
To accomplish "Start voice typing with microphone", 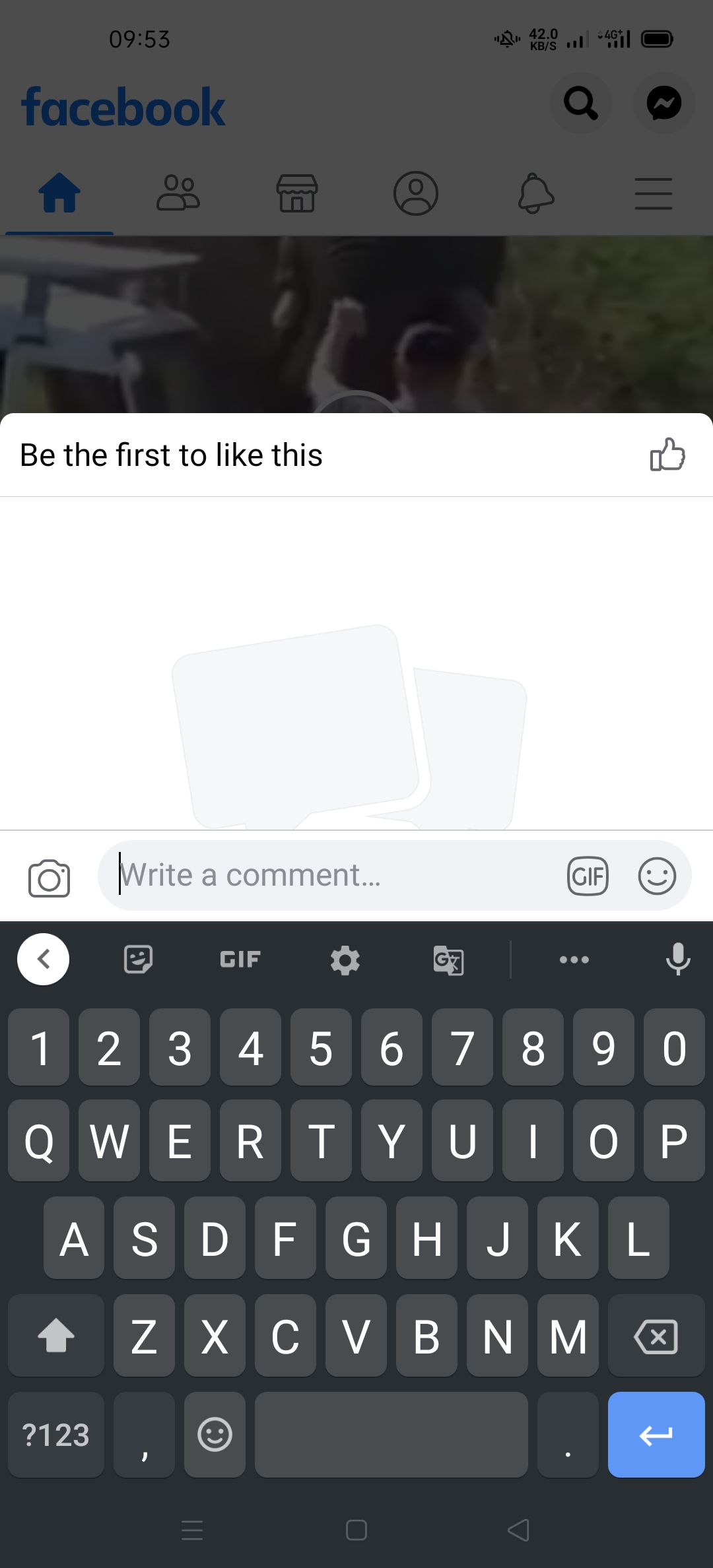I will point(678,960).
